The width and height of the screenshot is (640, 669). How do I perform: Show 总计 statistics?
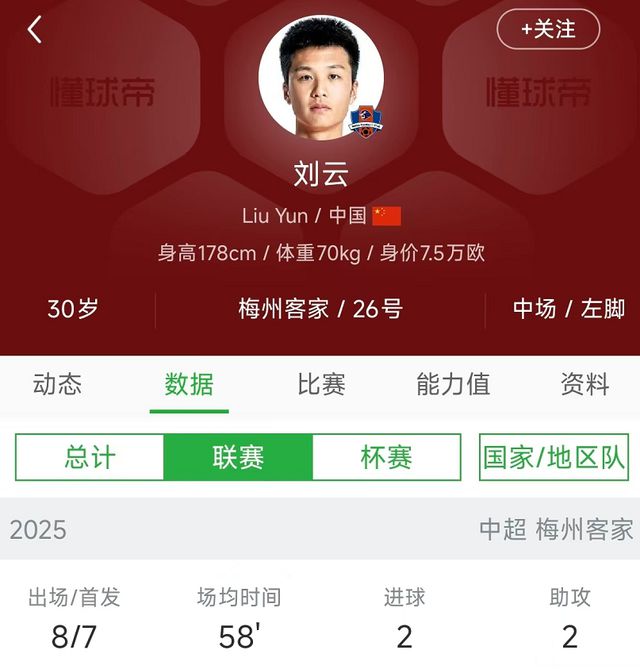(x=90, y=457)
